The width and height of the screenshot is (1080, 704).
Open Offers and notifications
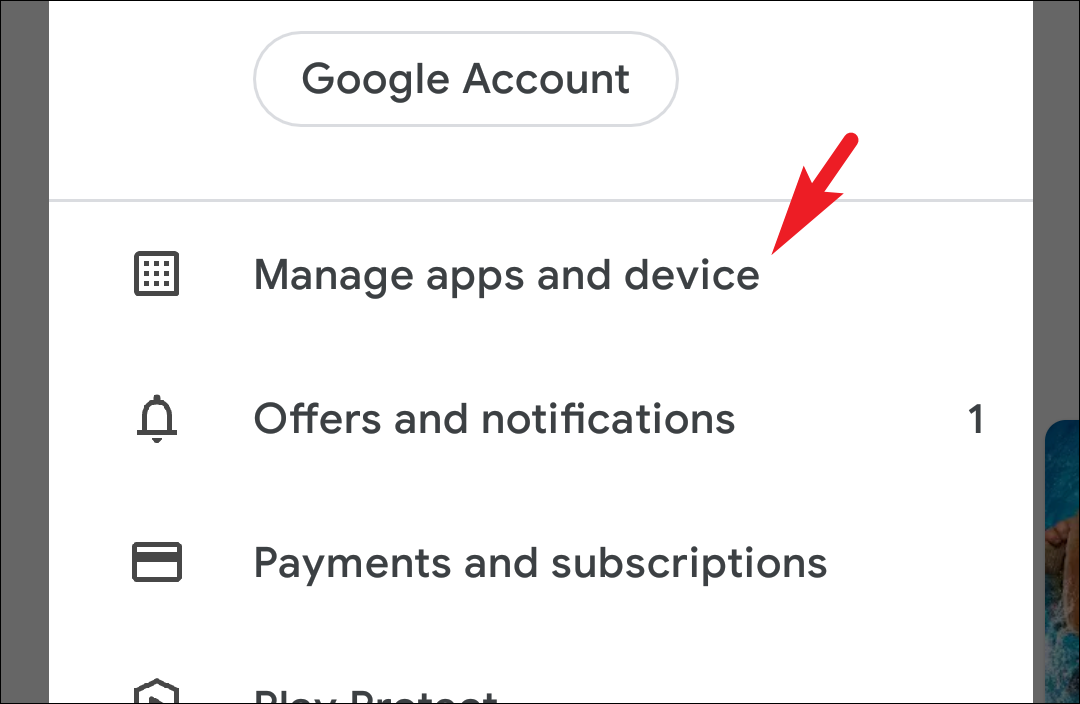pyautogui.click(x=494, y=418)
